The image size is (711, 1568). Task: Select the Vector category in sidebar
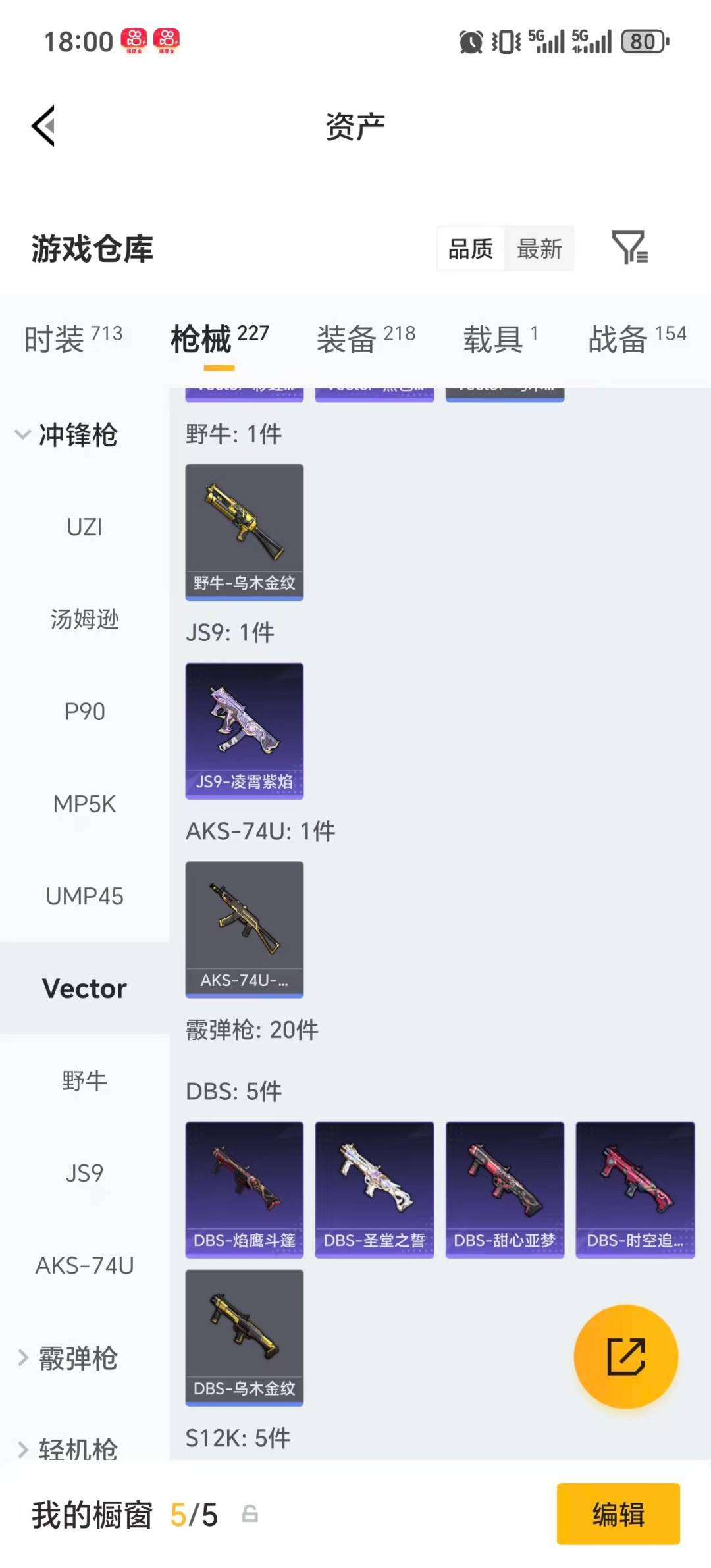click(84, 987)
